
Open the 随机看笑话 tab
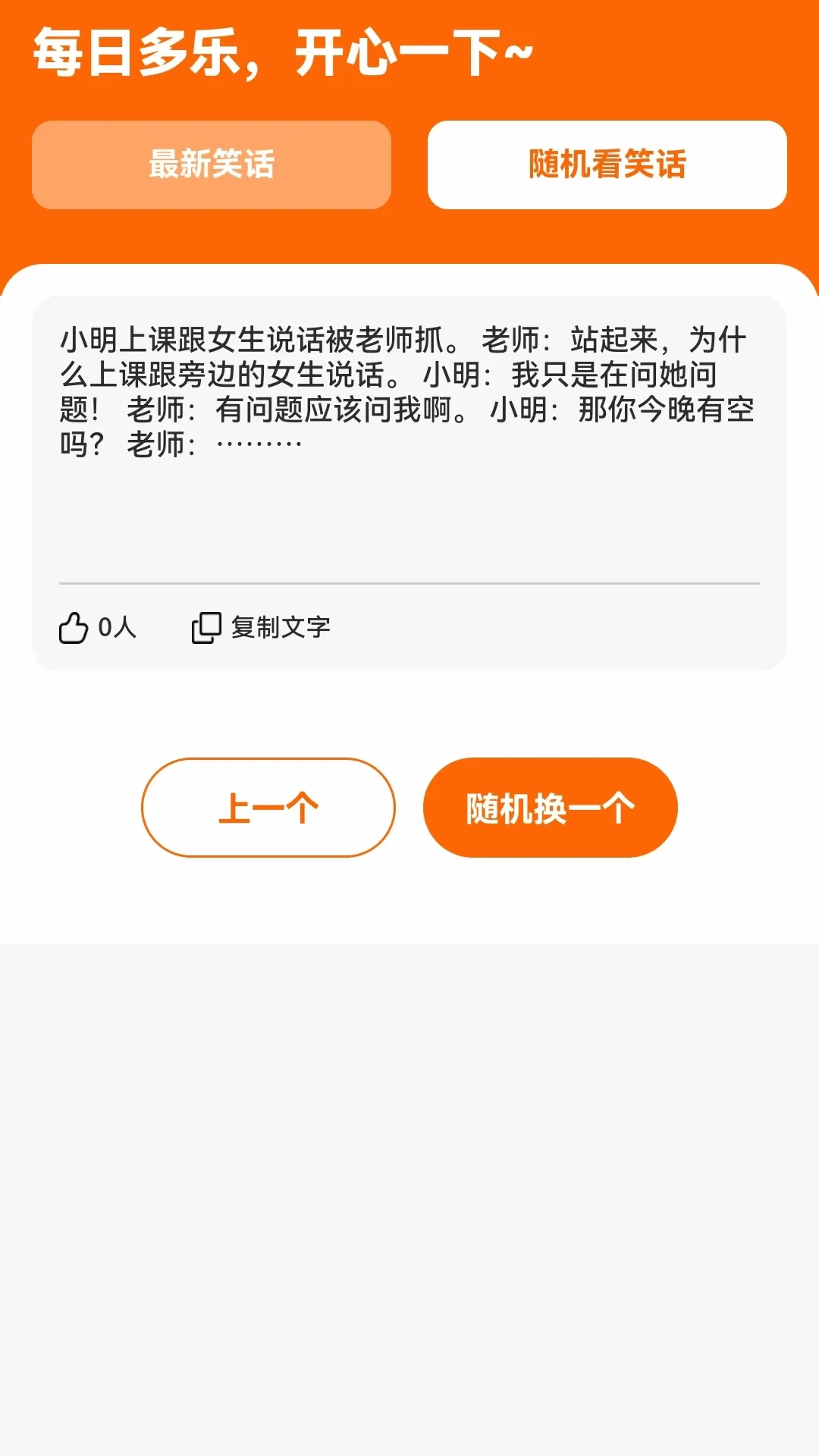tap(607, 165)
